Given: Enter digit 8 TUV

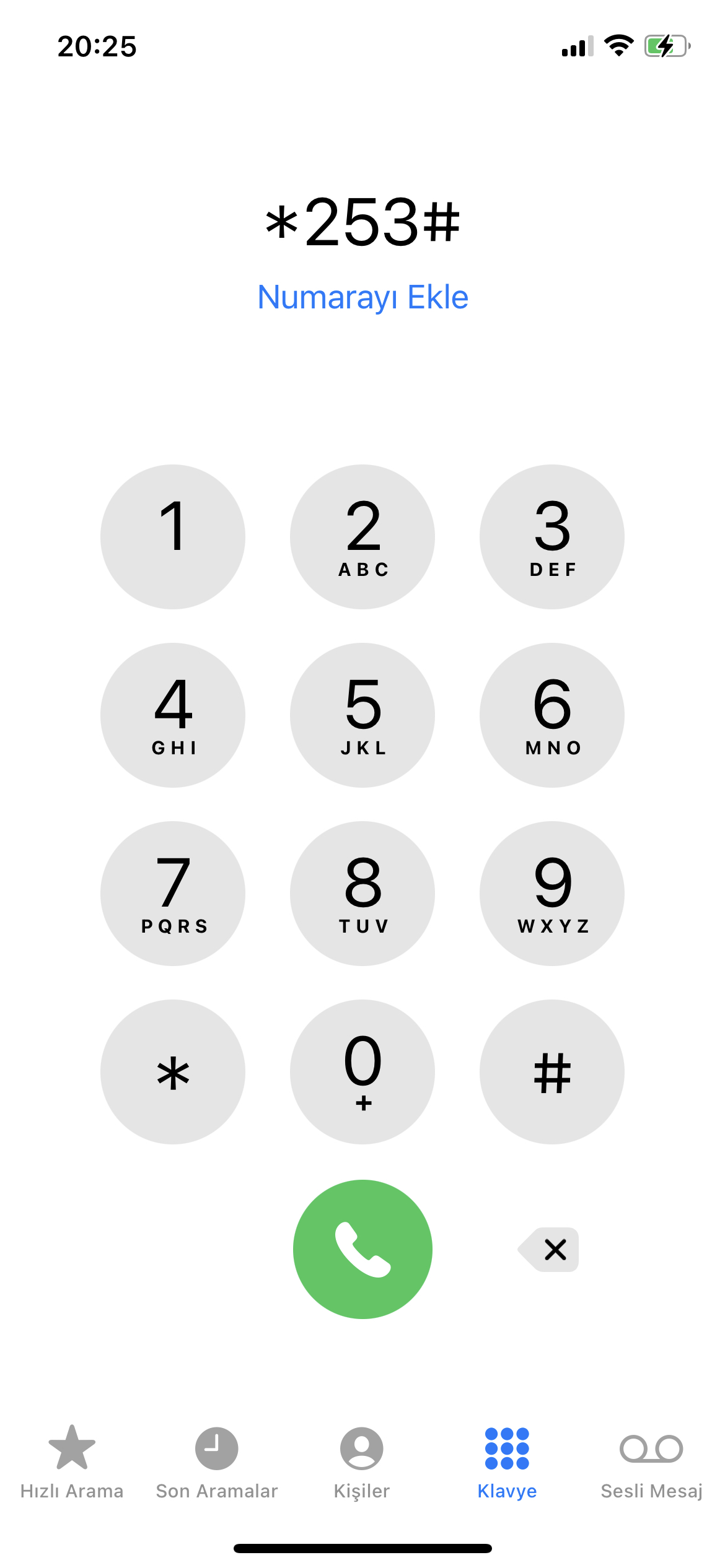Looking at the screenshot, I should (362, 894).
